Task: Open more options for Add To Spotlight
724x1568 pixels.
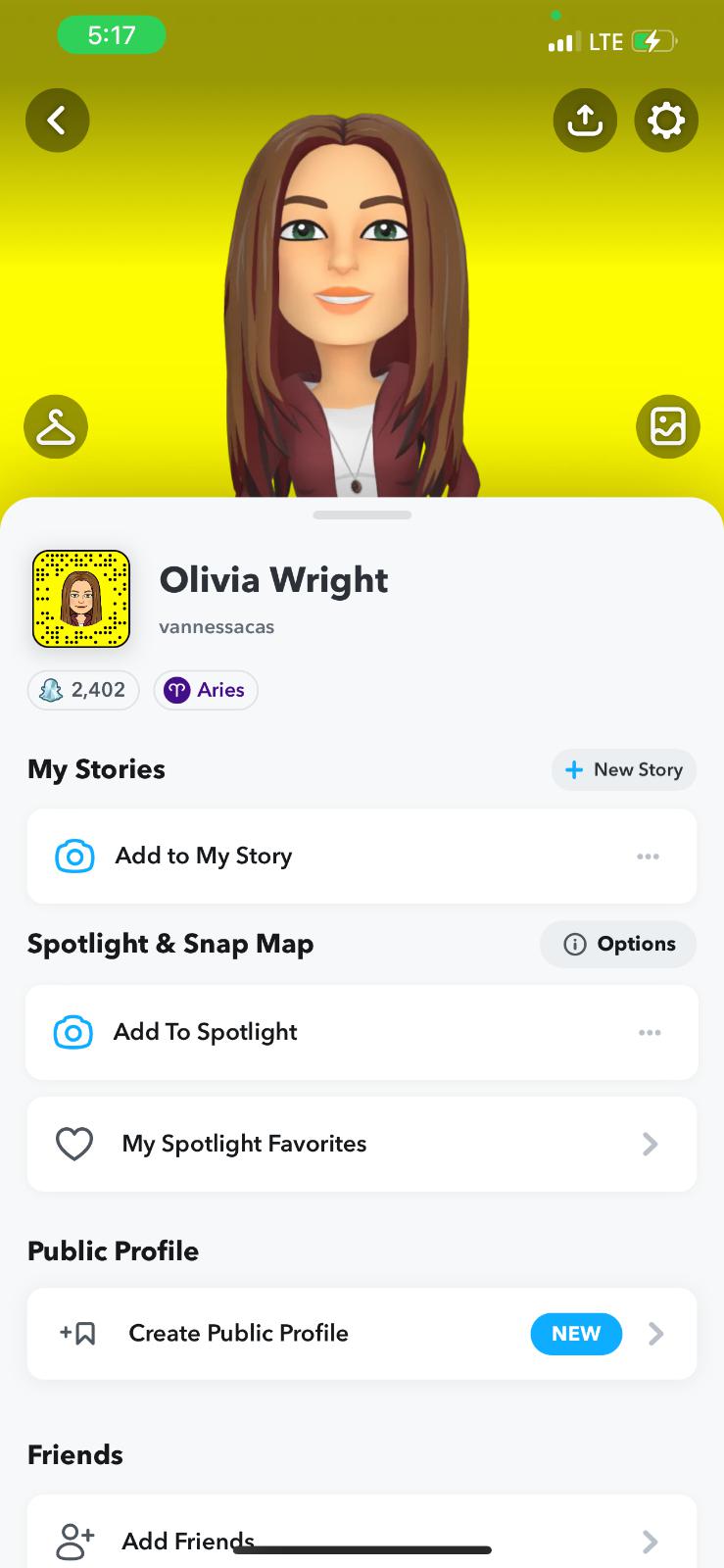Action: [650, 1033]
